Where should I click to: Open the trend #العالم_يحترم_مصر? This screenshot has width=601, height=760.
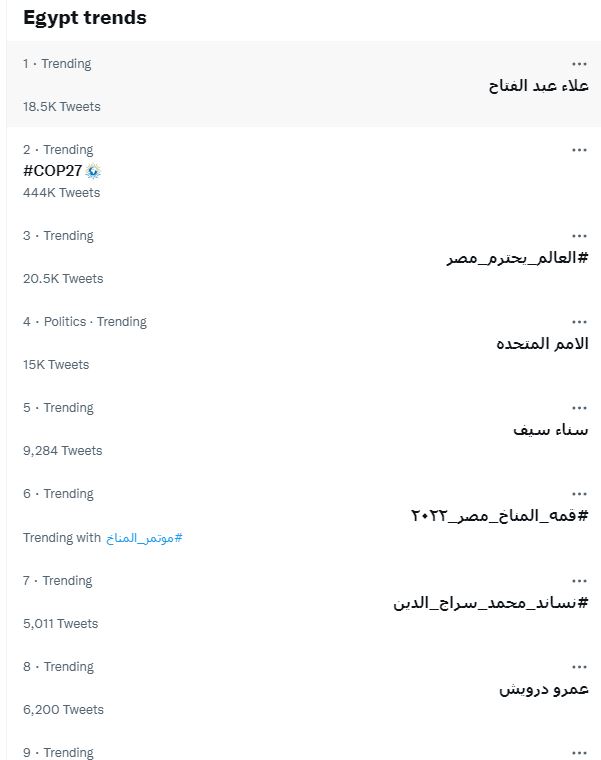517,258
